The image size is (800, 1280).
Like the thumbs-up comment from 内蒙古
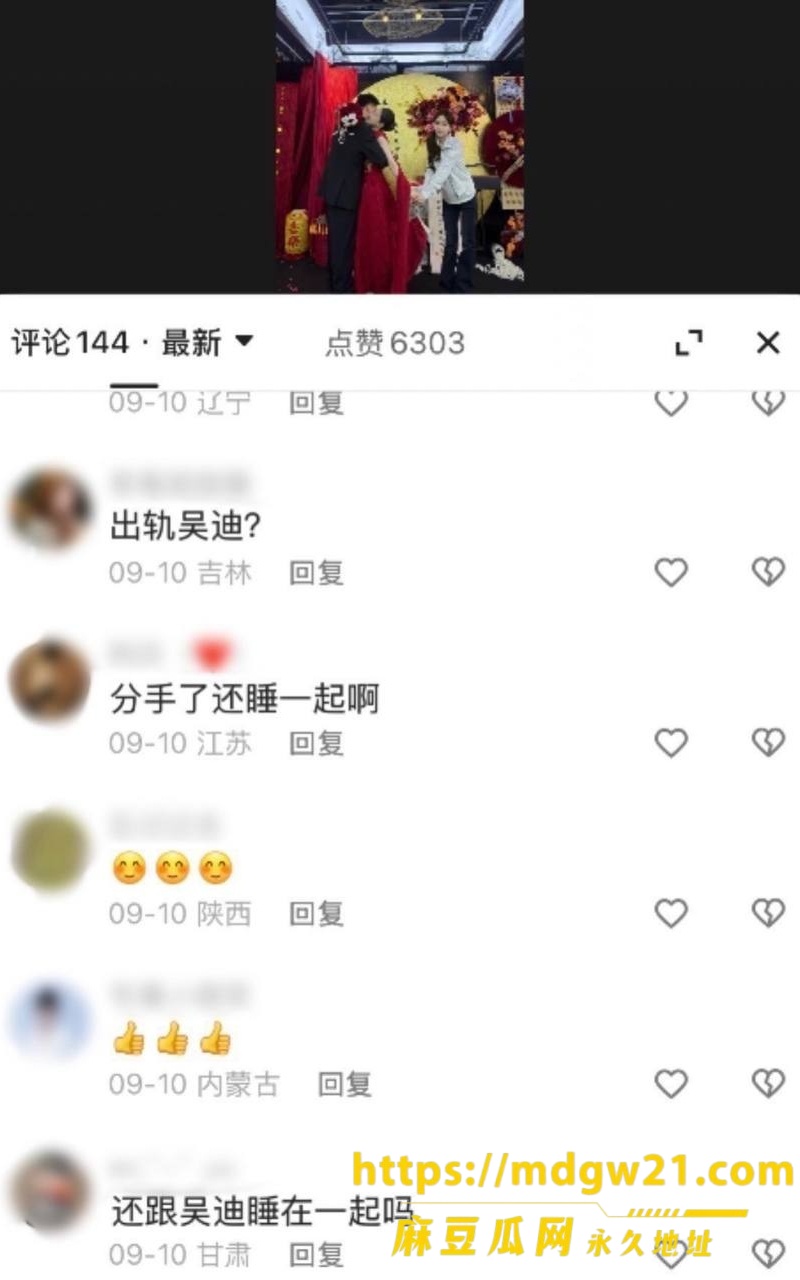pos(671,1083)
